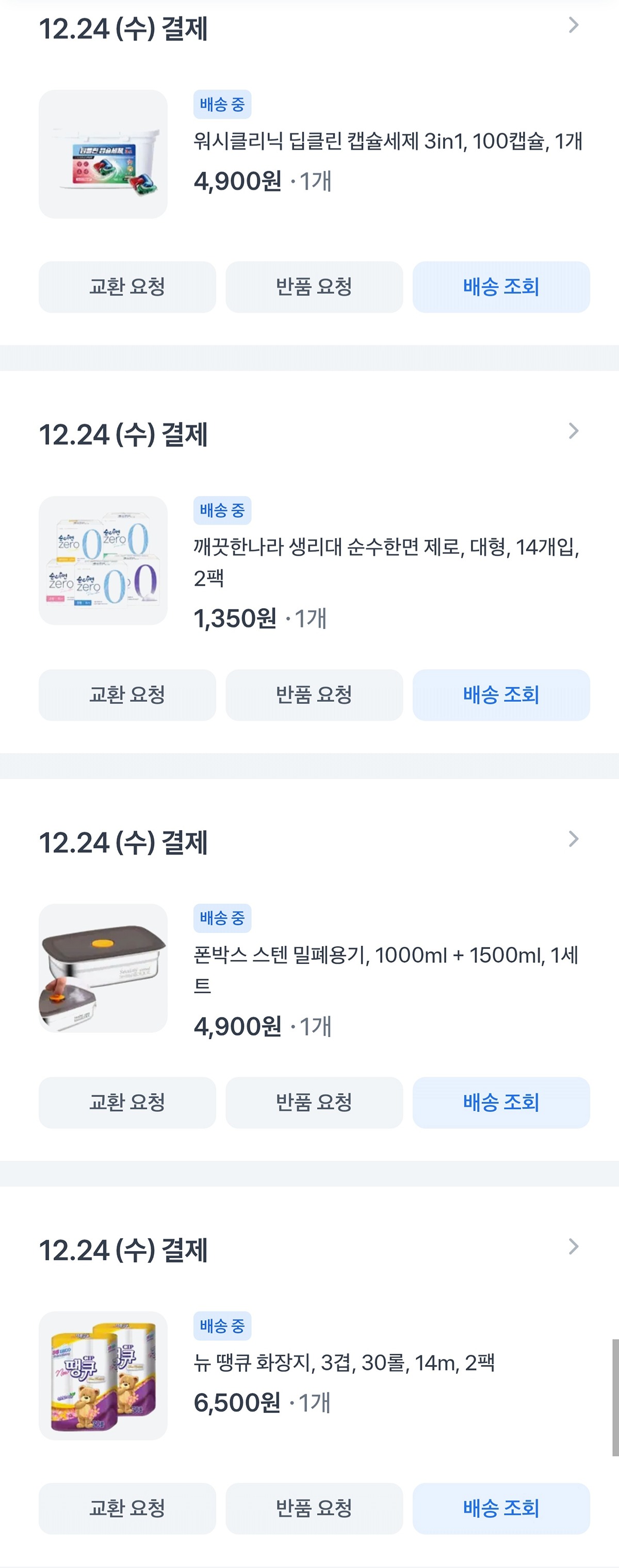Viewport: 619px width, 1568px height.
Task: Tap 교환 요청 for 뉴 땡큐 화장지
Action: point(127,1508)
